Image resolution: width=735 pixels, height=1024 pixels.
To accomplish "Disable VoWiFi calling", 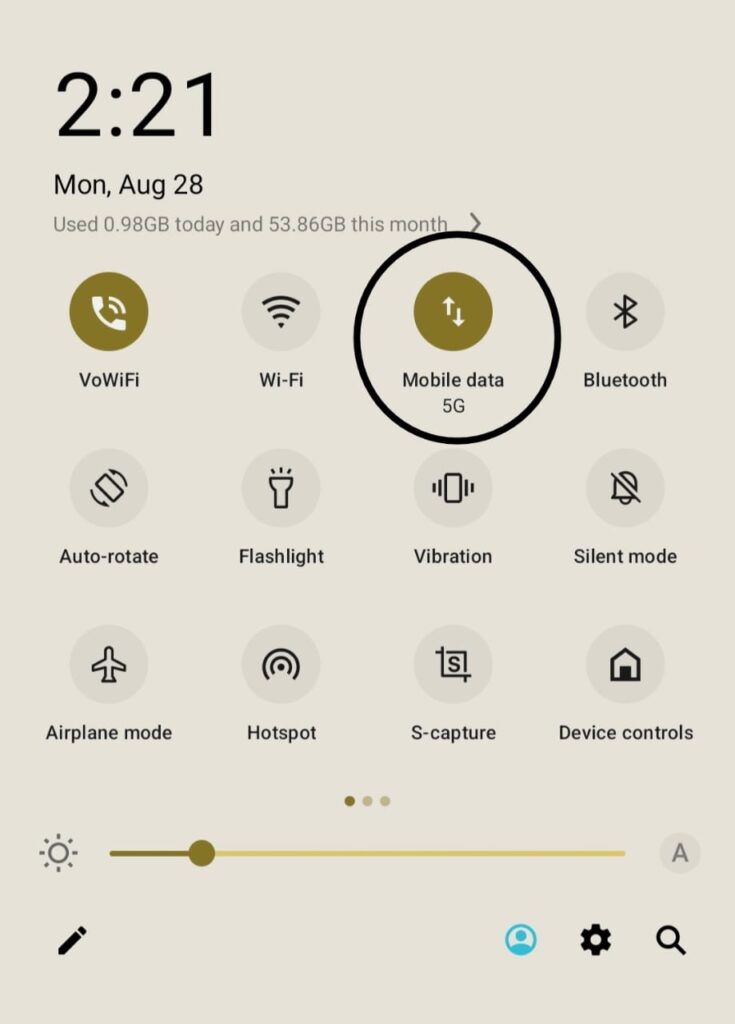I will point(109,311).
